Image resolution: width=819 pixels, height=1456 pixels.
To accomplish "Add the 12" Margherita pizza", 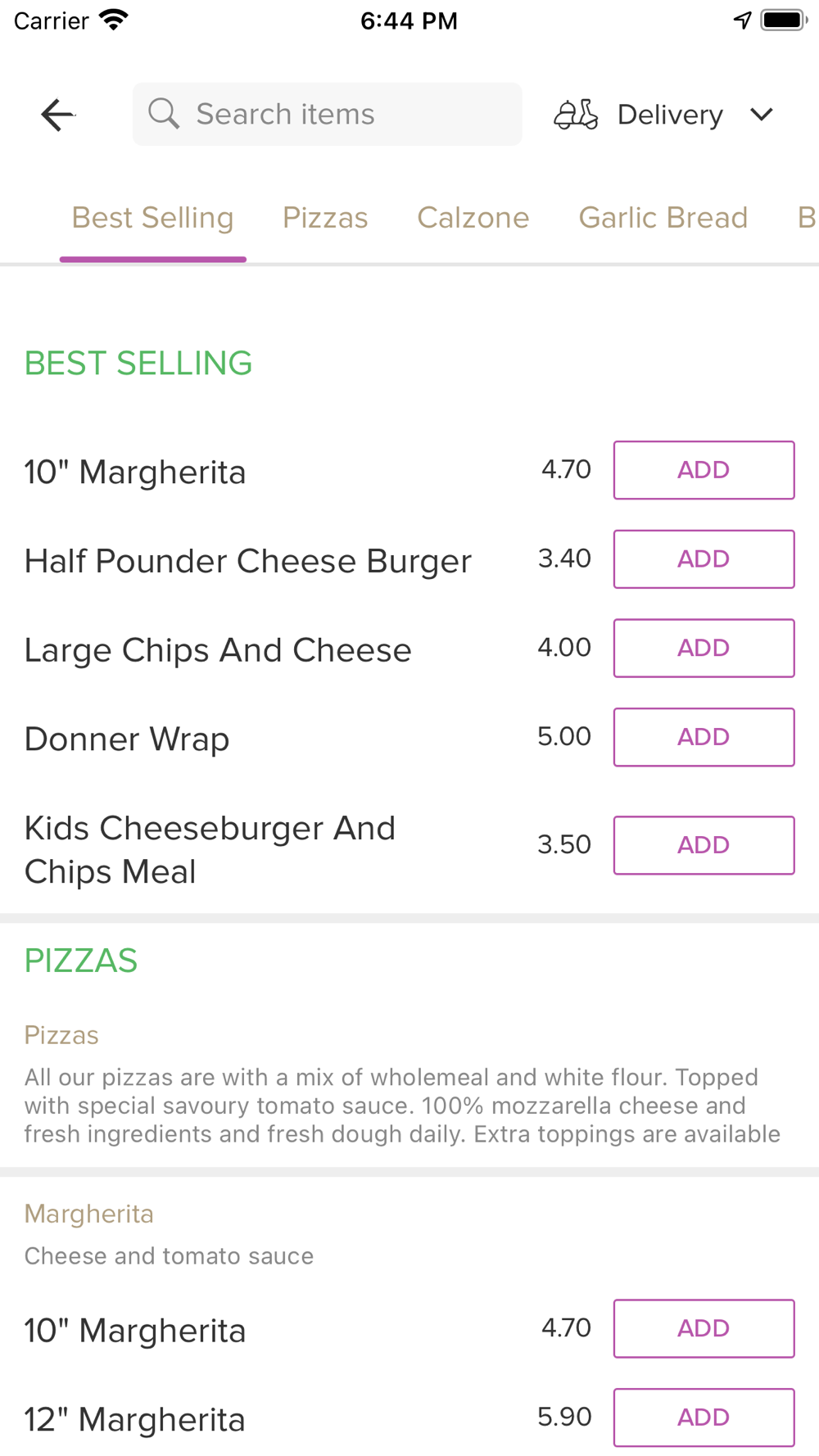I will [x=704, y=1418].
